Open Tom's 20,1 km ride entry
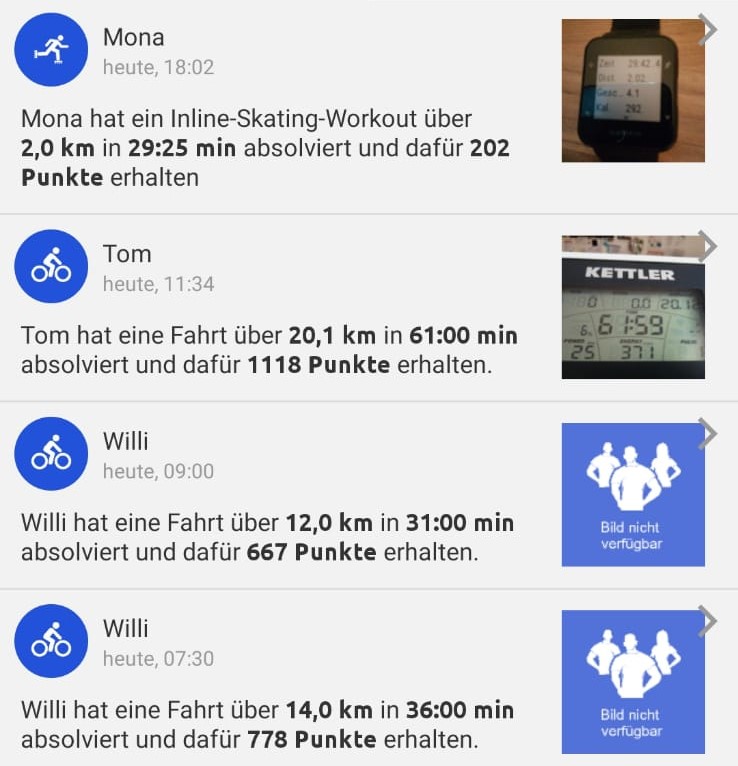The height and width of the screenshot is (766, 738). (x=270, y=349)
